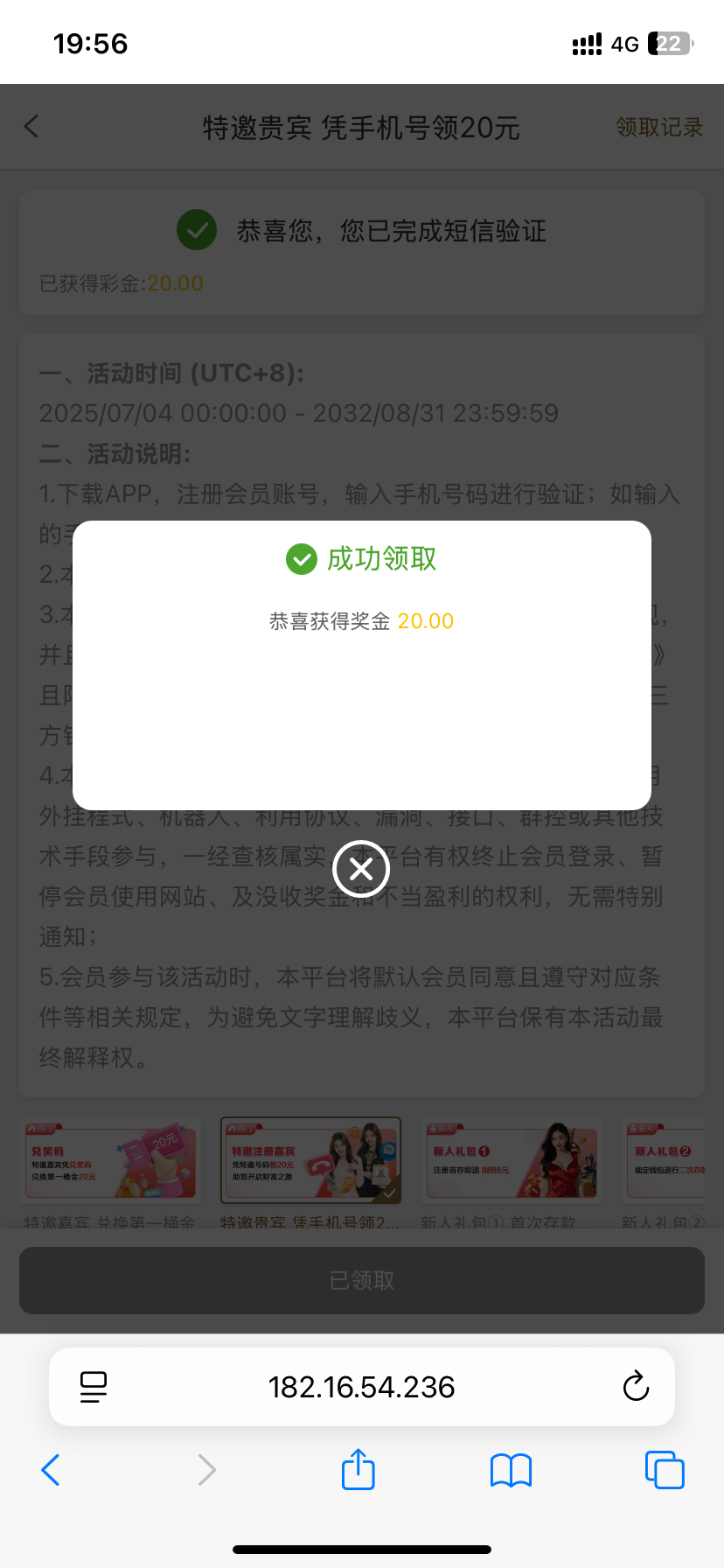The width and height of the screenshot is (724, 1568).
Task: Tap the 已领取 button
Action: point(362,1280)
